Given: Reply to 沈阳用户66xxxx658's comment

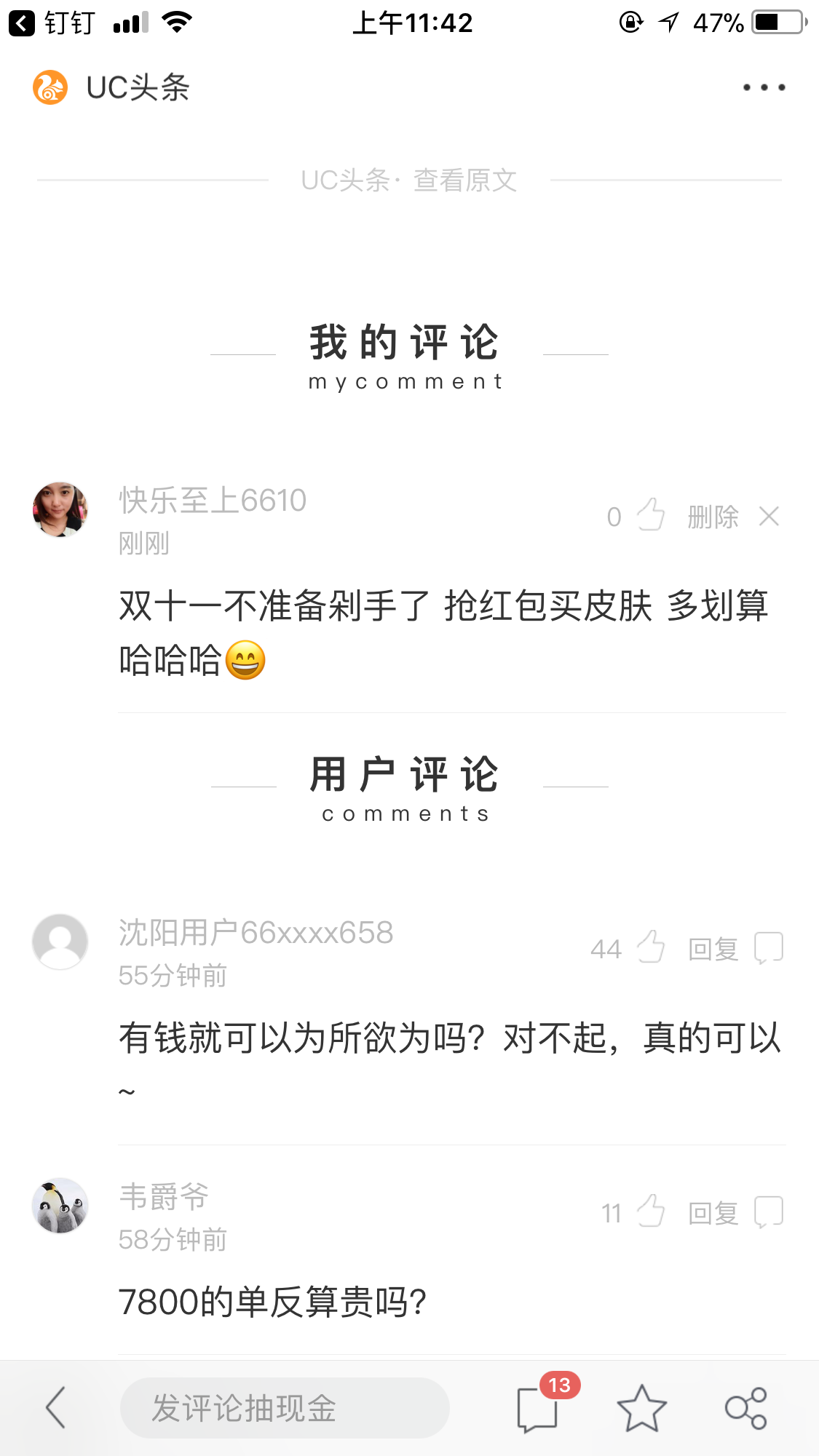Looking at the screenshot, I should coord(735,948).
